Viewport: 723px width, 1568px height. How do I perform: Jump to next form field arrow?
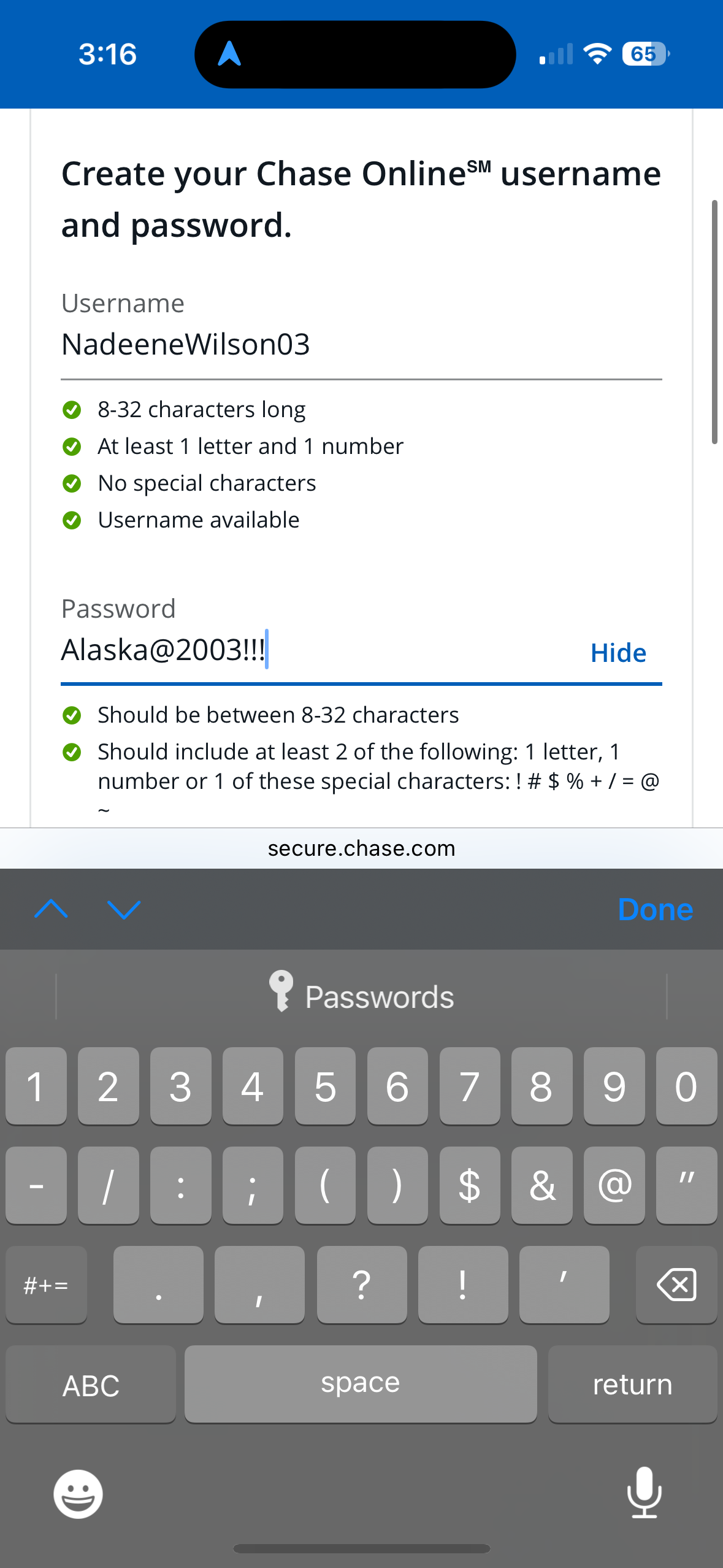click(124, 909)
